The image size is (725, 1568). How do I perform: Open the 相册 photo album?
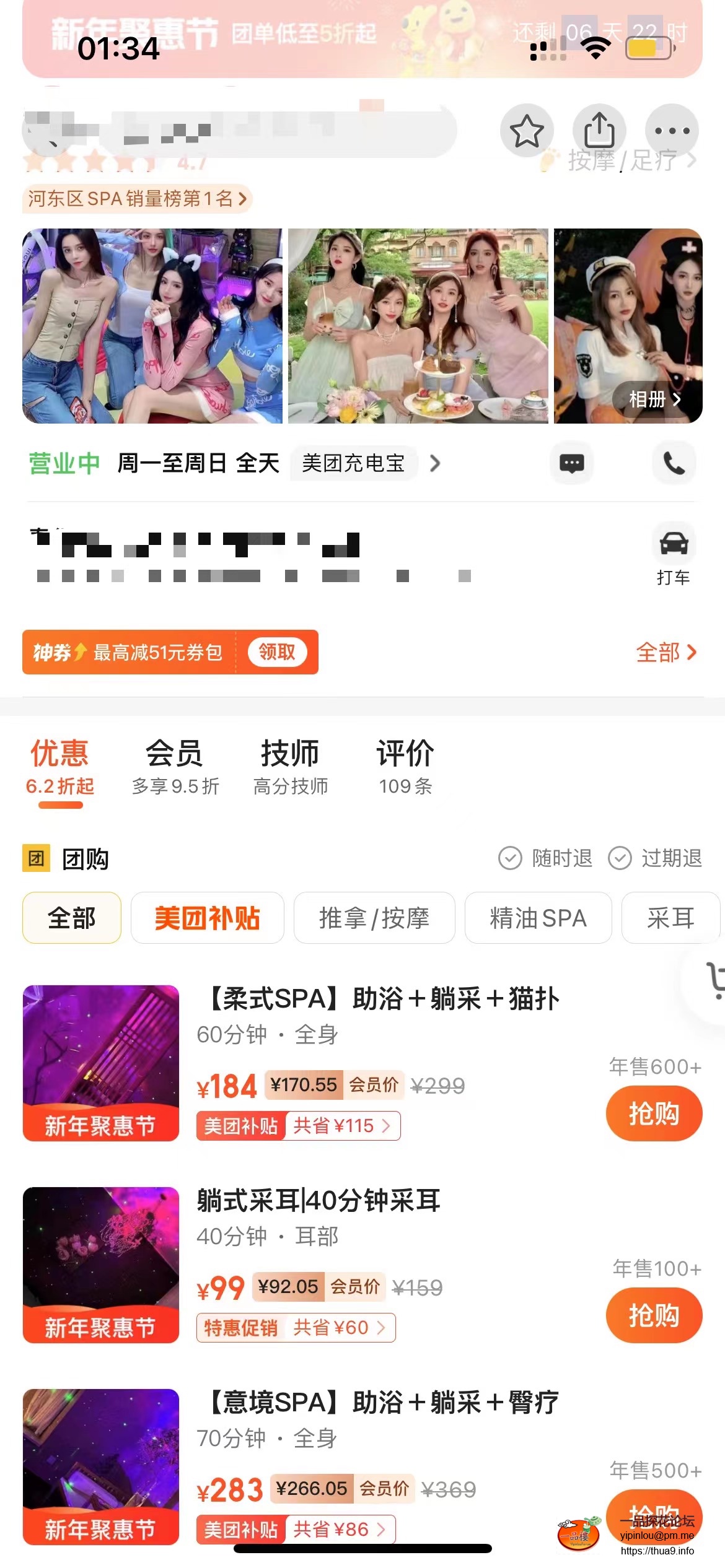(655, 399)
